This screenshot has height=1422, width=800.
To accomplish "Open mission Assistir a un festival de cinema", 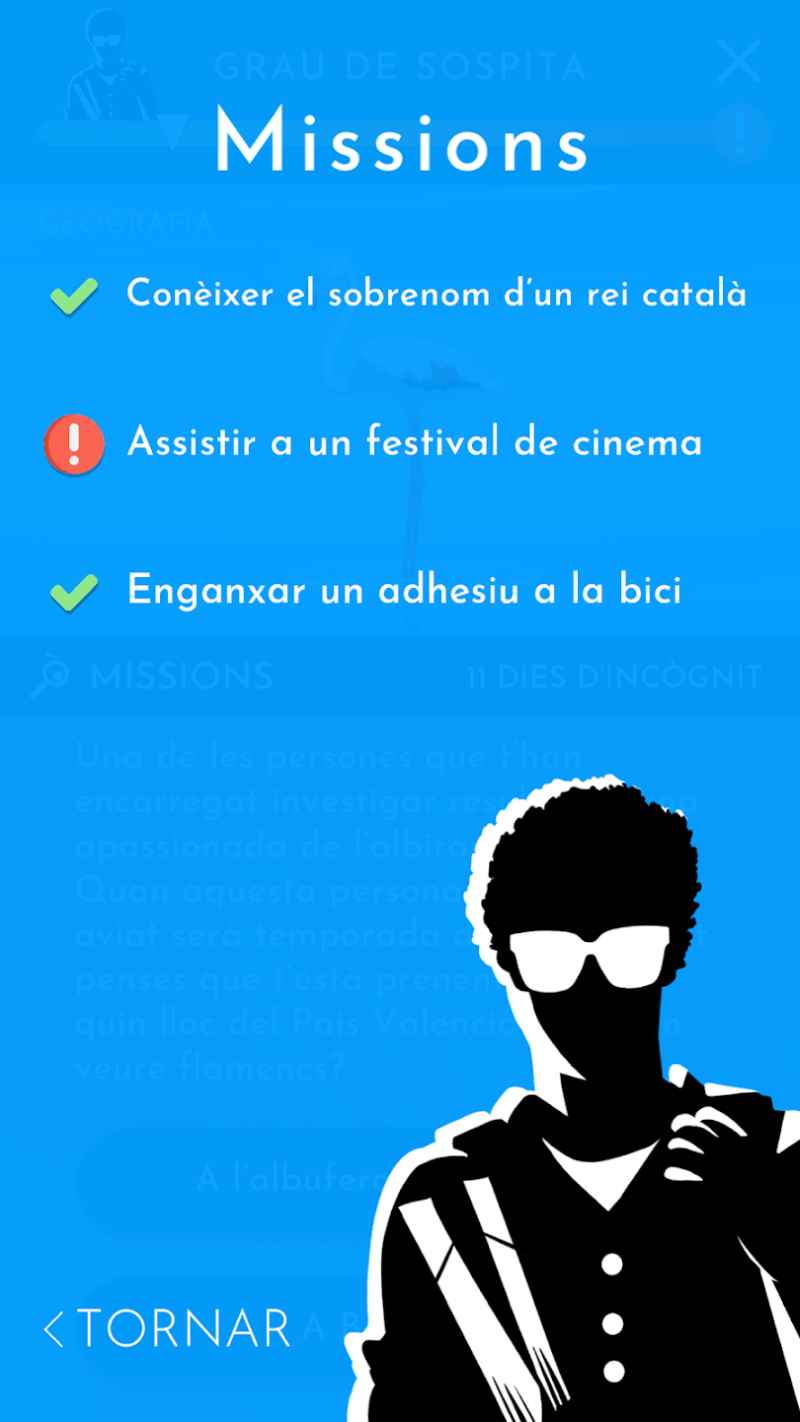I will pyautogui.click(x=414, y=443).
